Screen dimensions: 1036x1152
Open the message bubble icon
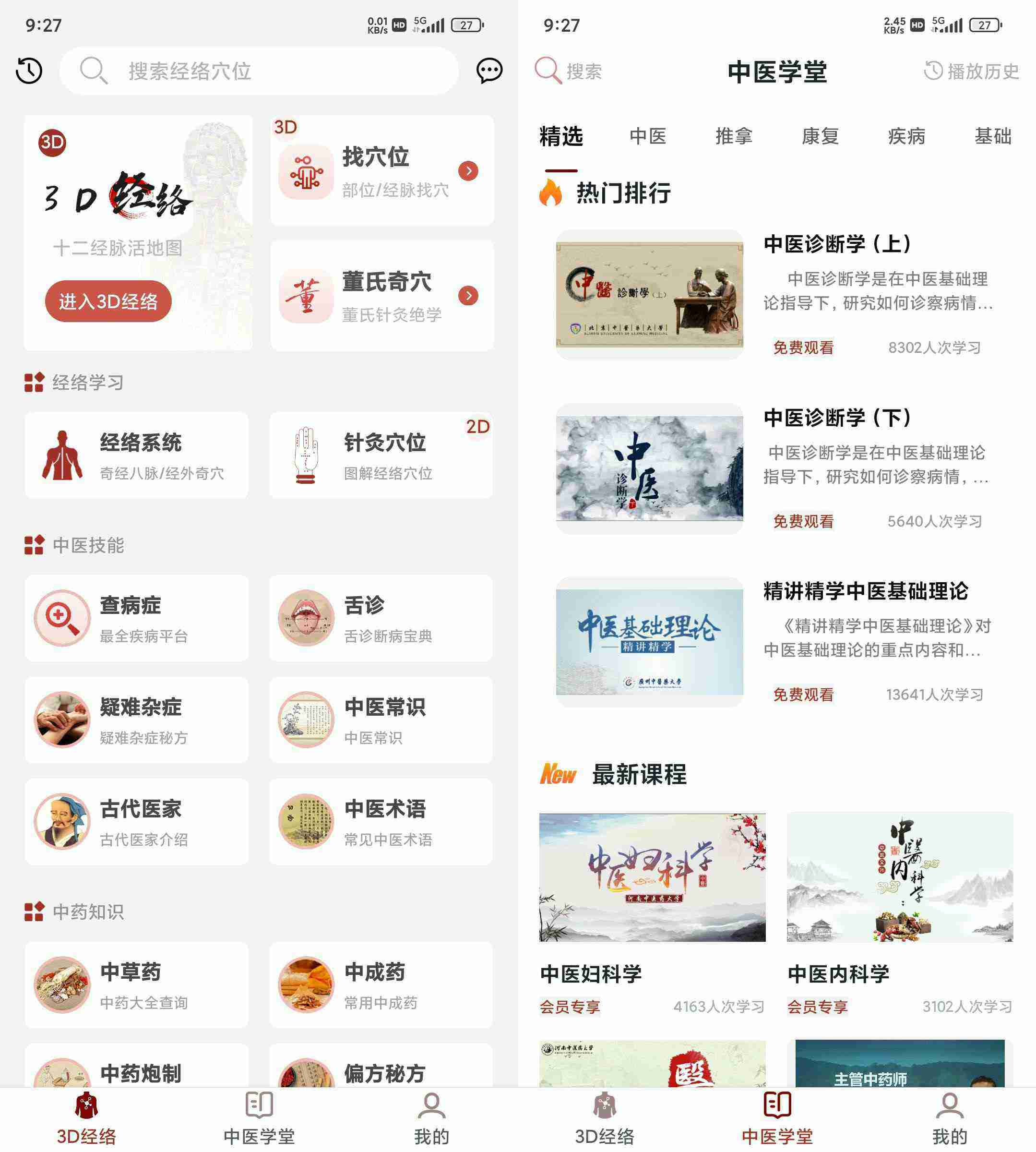click(x=488, y=71)
